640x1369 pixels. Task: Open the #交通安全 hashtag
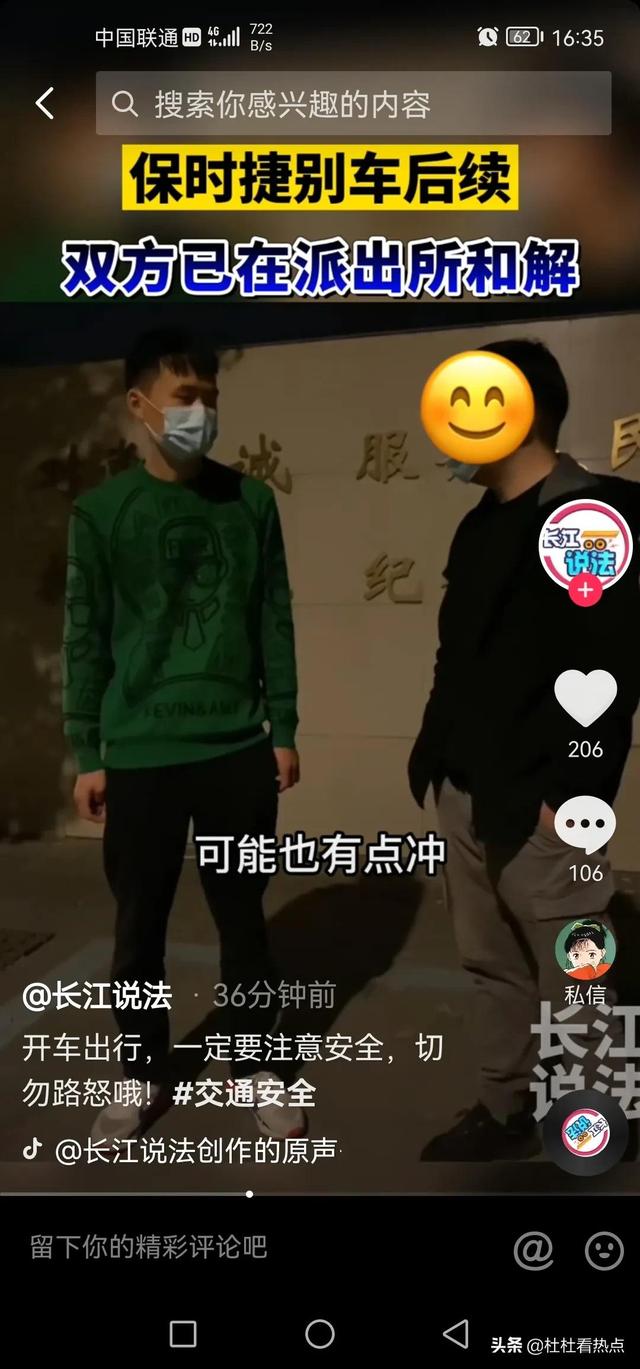click(x=244, y=1093)
